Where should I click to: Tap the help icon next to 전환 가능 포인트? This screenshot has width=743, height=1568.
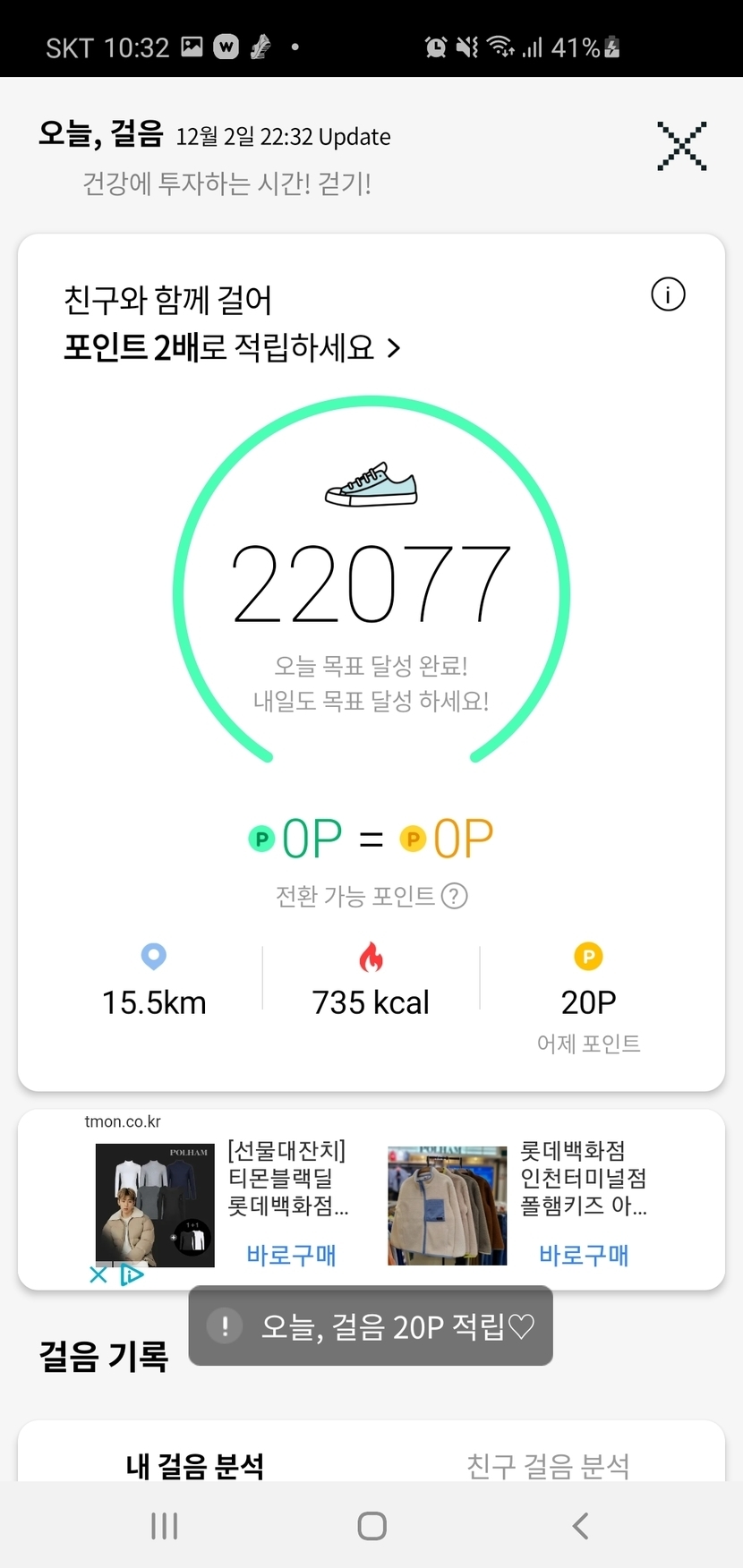pyautogui.click(x=455, y=896)
